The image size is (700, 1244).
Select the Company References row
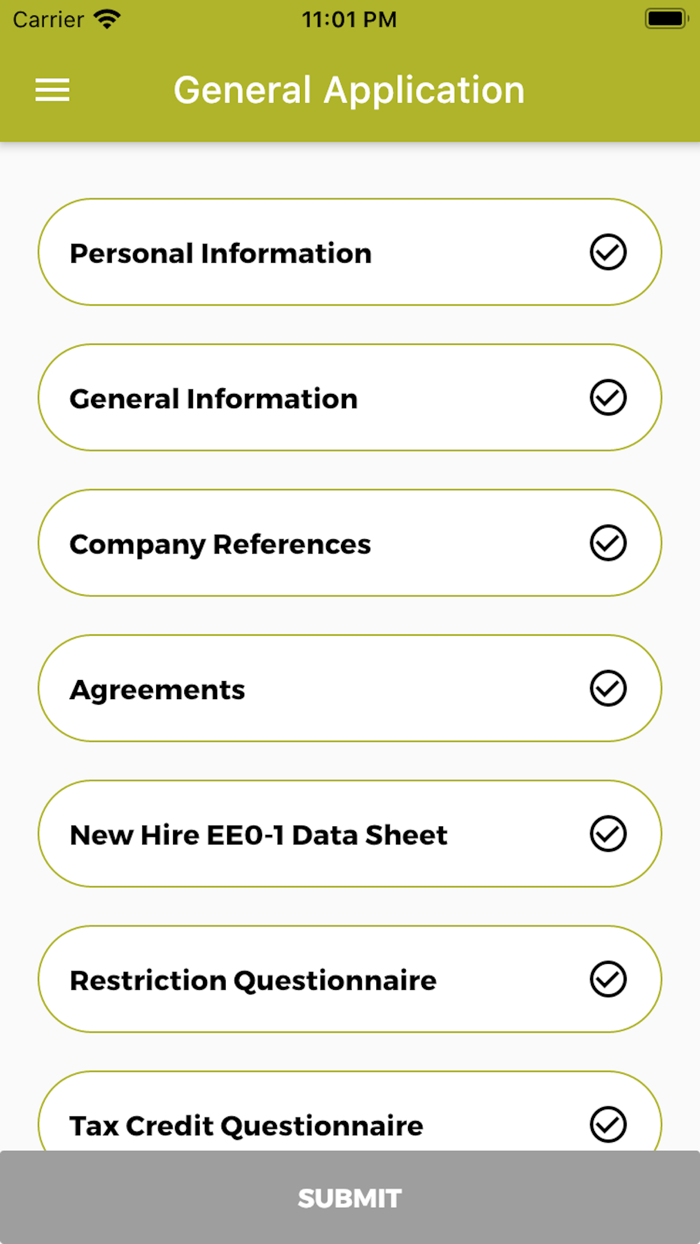click(350, 543)
